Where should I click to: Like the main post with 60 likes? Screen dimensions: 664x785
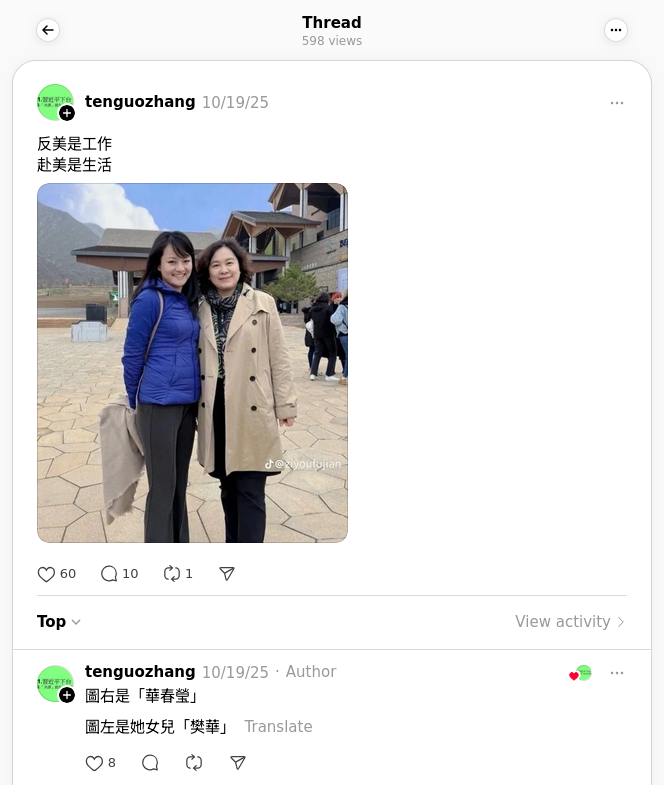coord(47,574)
